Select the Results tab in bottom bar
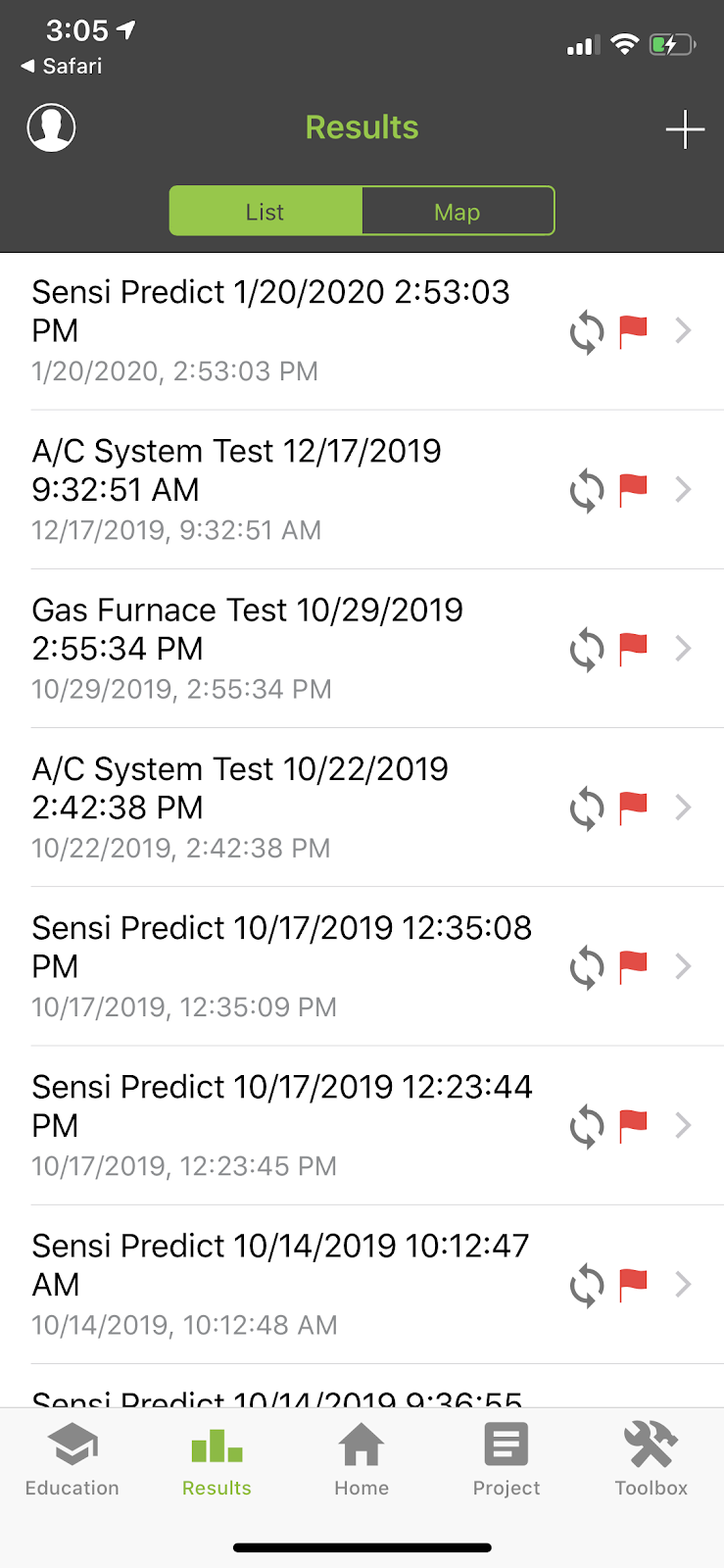The height and width of the screenshot is (1568, 724). pyautogui.click(x=217, y=1460)
